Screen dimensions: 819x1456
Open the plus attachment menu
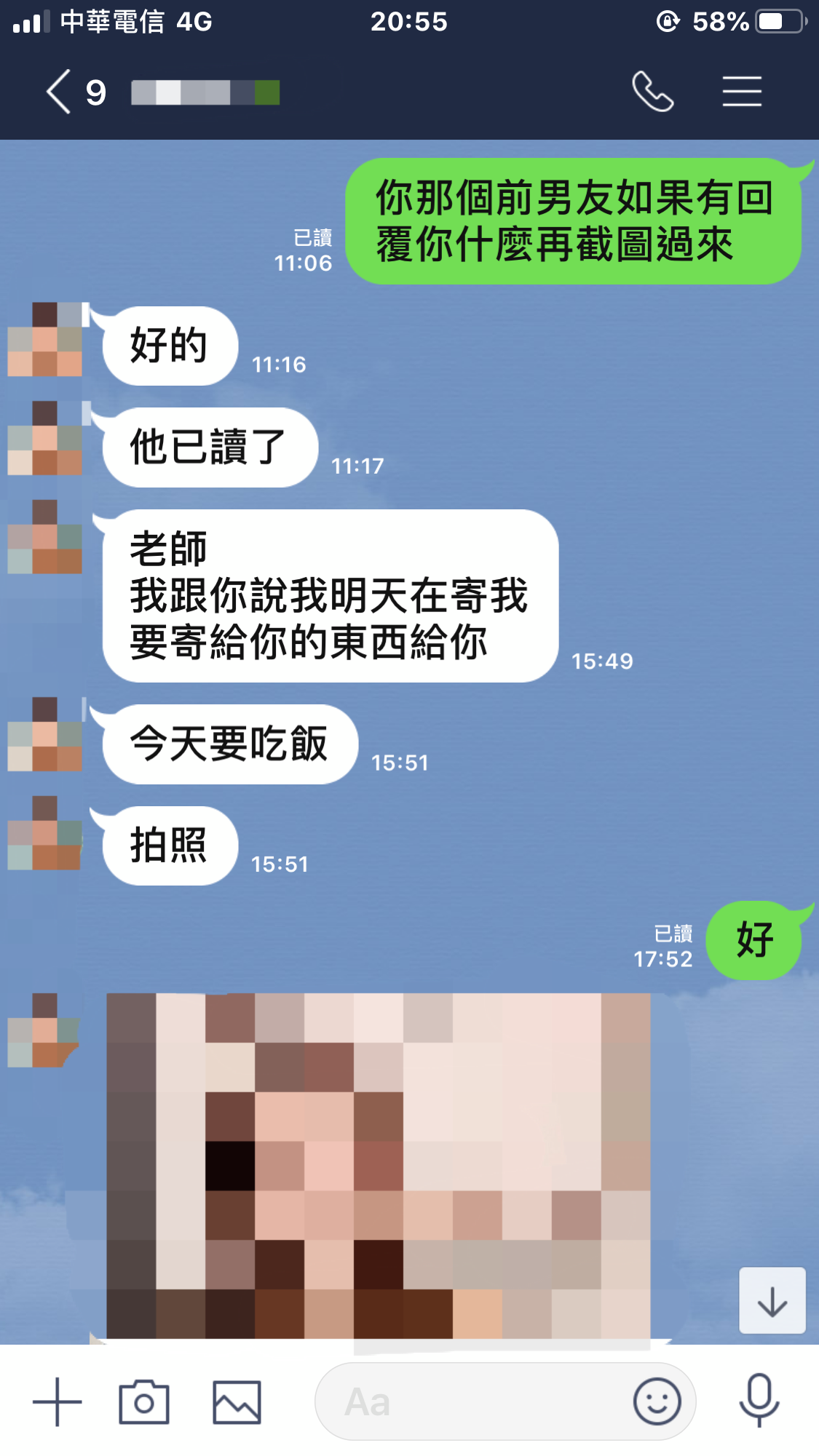57,1401
